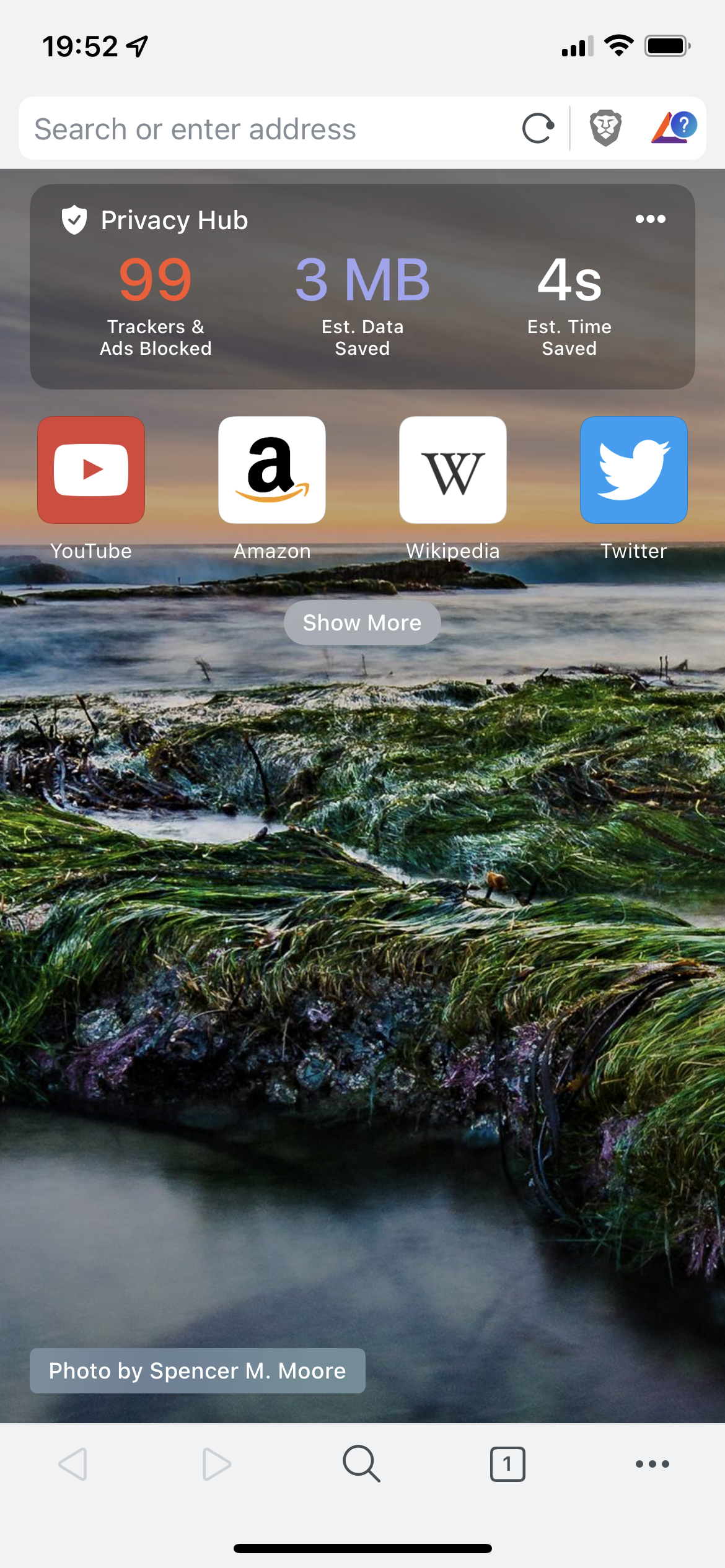Open the tab switcher showing 1
The image size is (725, 1568).
(507, 1464)
